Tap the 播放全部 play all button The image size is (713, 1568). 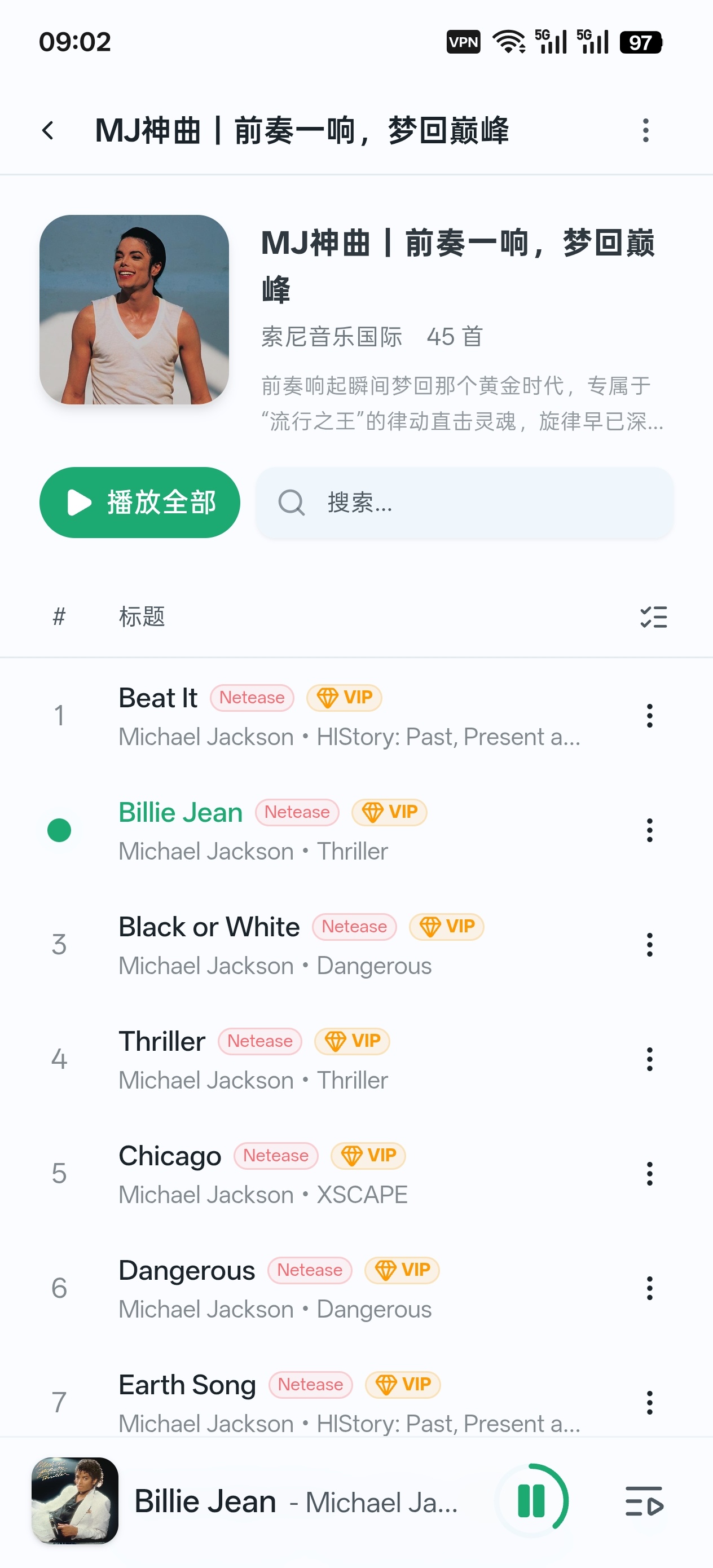140,502
